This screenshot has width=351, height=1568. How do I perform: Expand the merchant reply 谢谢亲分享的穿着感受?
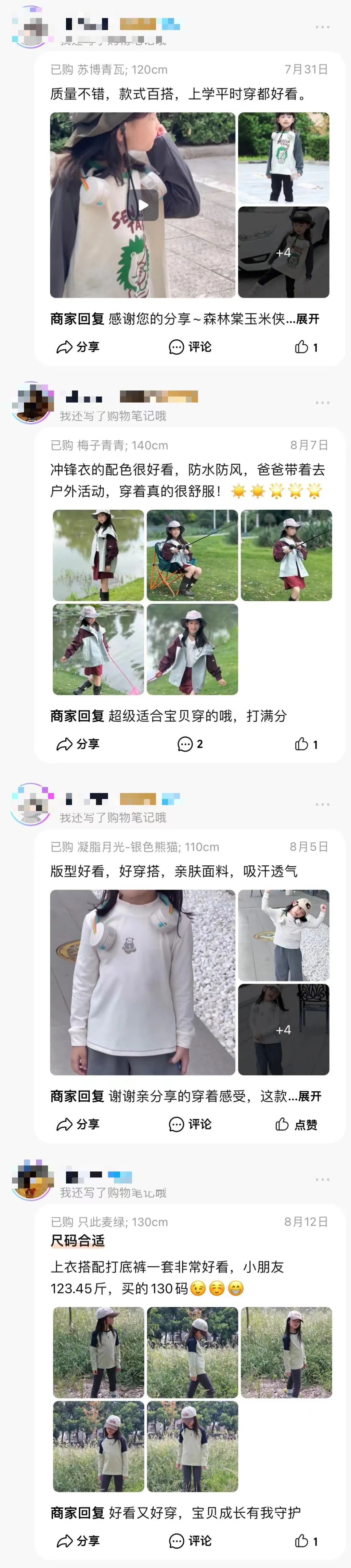tap(309, 1096)
